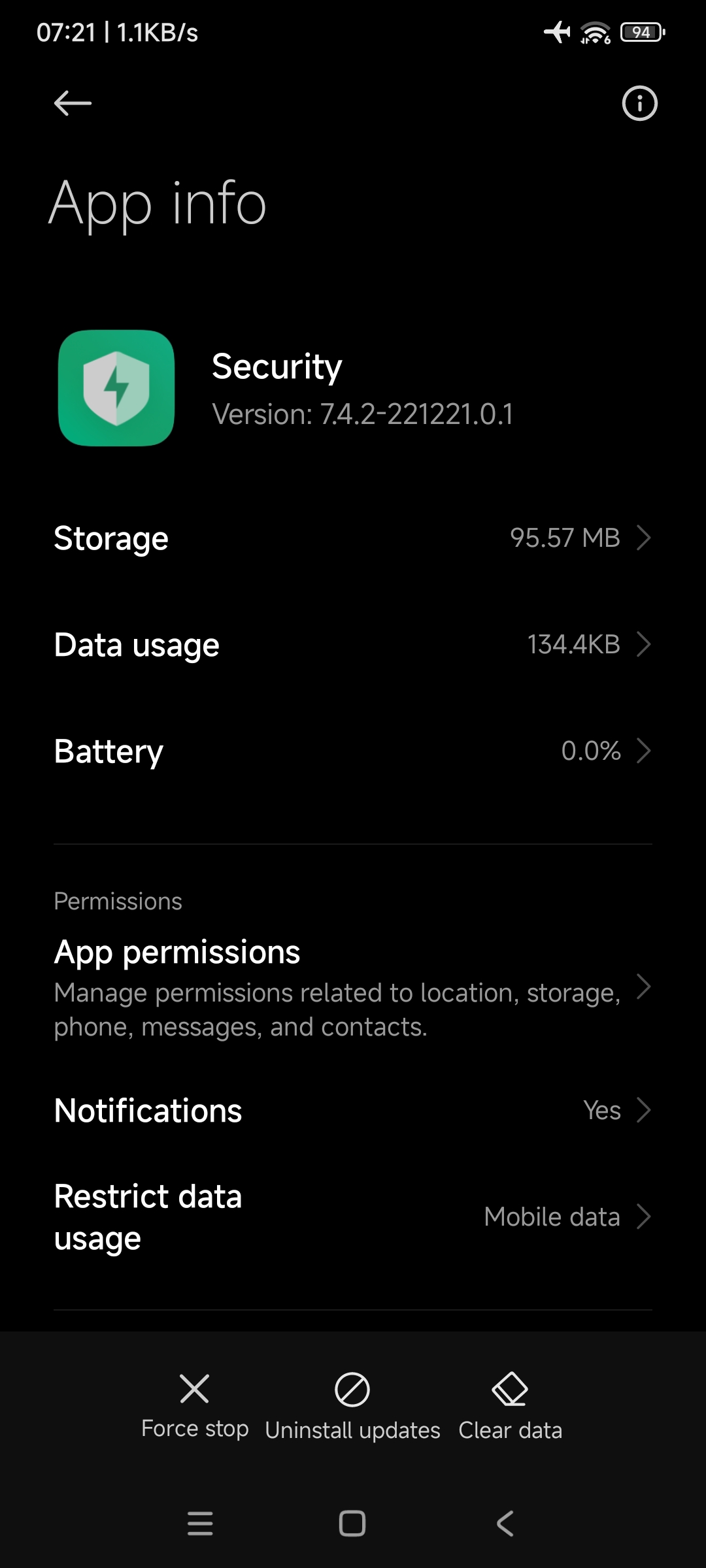Open Battery usage row
706x1568 pixels.
[x=353, y=751]
